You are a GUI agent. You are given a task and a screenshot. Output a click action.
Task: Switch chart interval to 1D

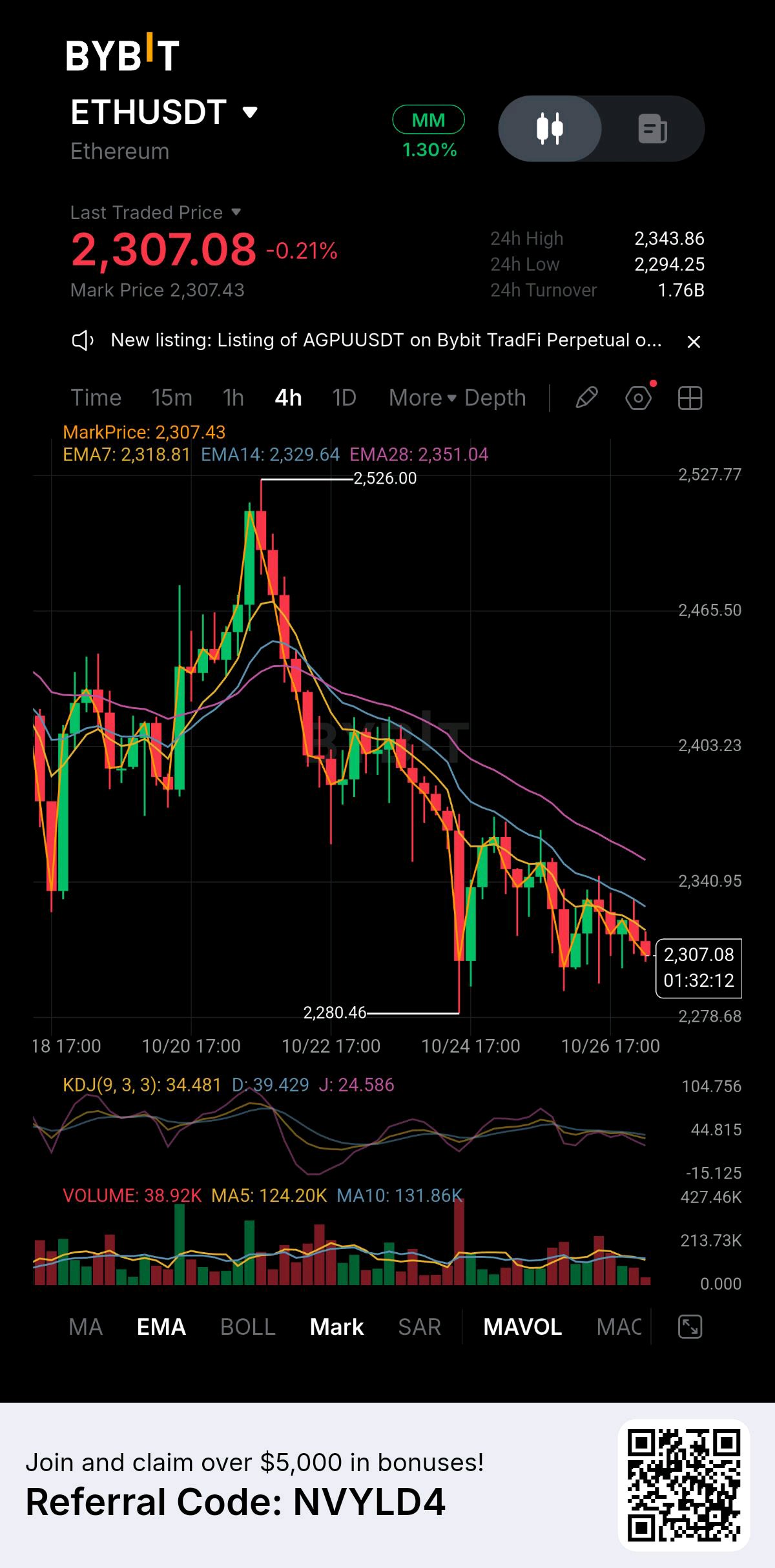pyautogui.click(x=344, y=398)
